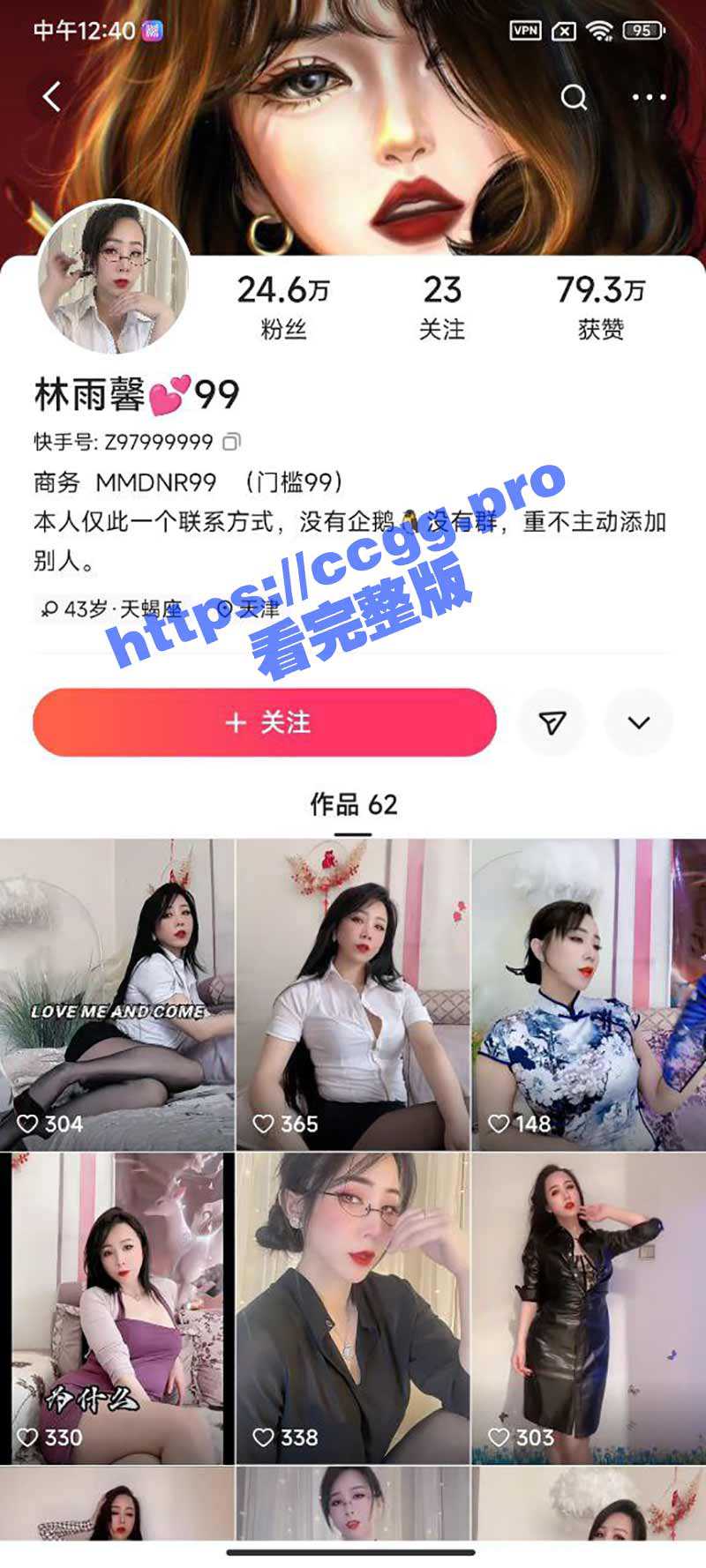Tap the Wi-Fi icon in the status bar
706x1568 pixels.
[601, 28]
